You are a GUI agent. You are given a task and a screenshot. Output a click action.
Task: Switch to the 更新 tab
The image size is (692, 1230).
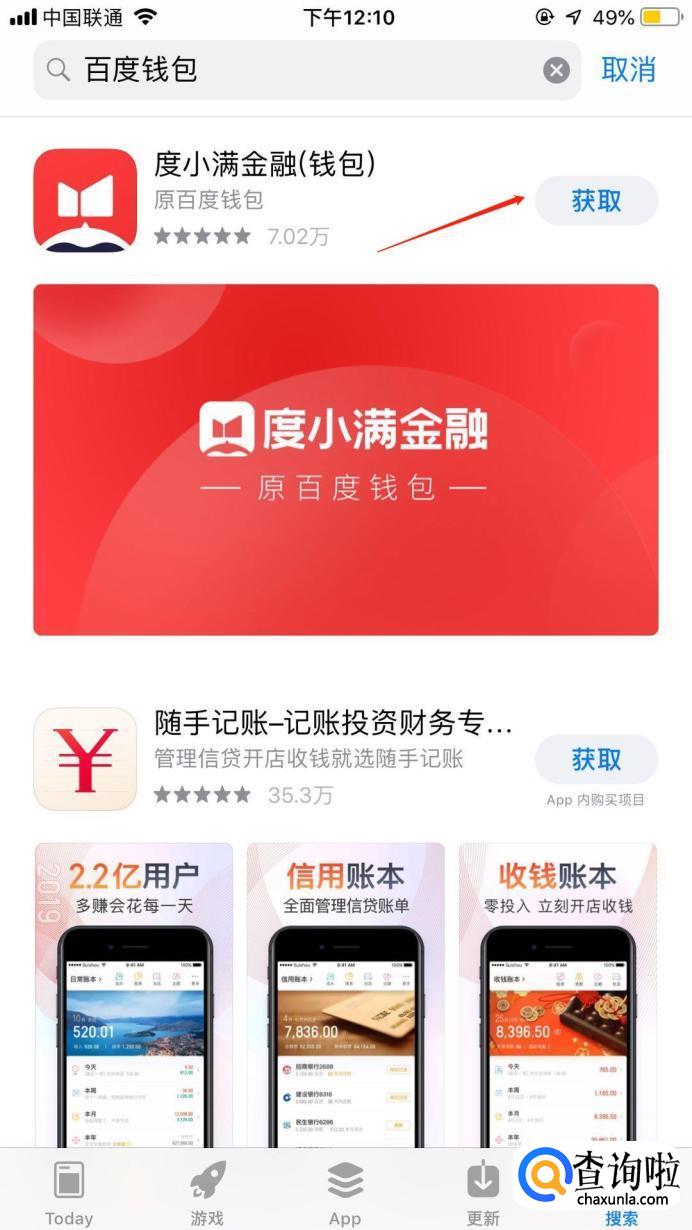pyautogui.click(x=483, y=1193)
